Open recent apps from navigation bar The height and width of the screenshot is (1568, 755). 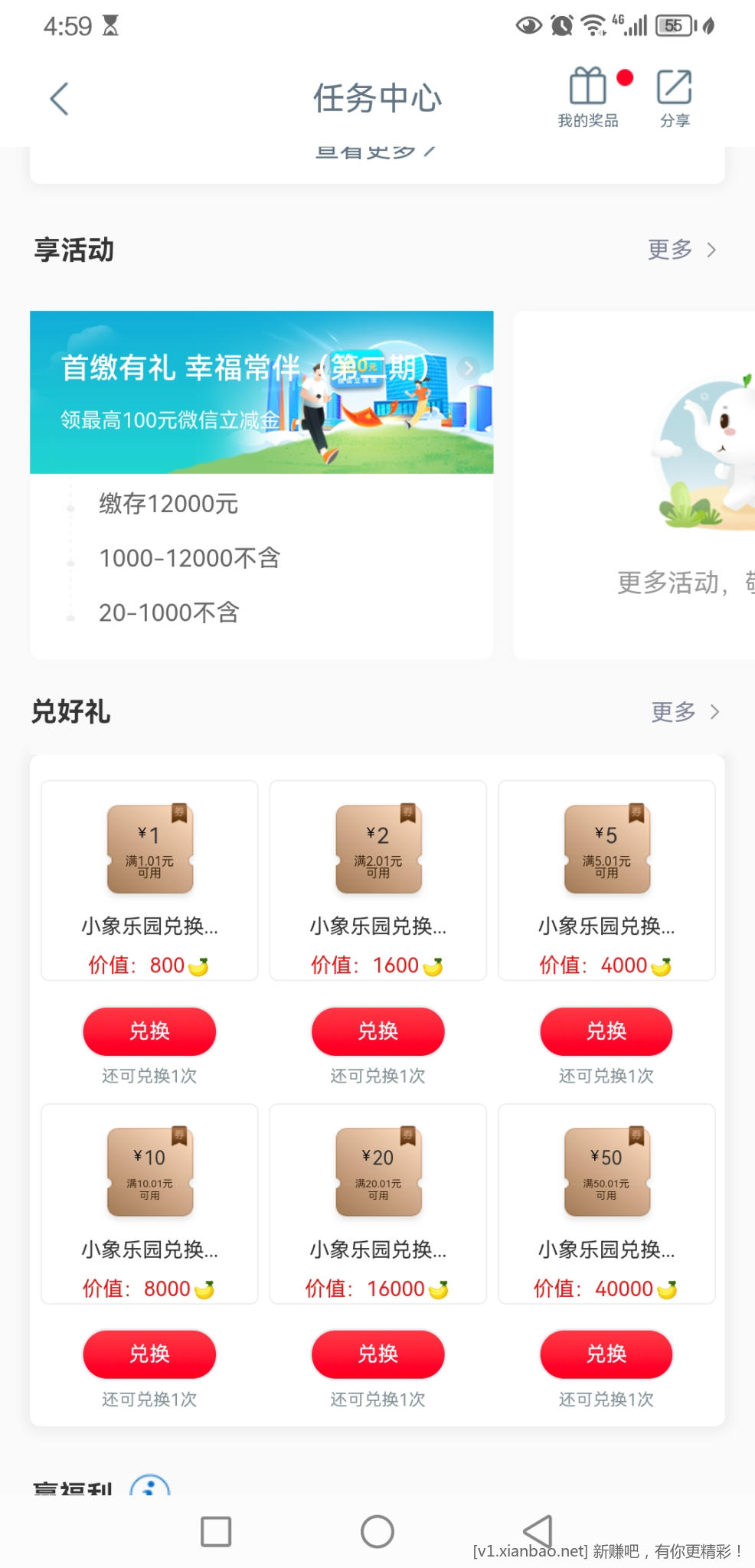216,1532
